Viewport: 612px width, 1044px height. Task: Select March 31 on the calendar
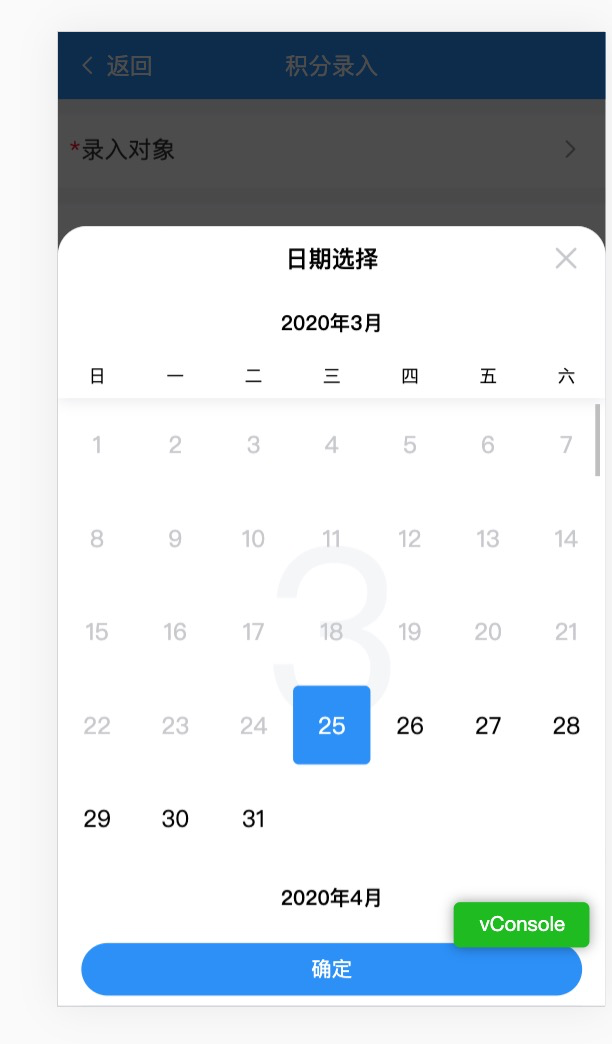click(x=253, y=818)
